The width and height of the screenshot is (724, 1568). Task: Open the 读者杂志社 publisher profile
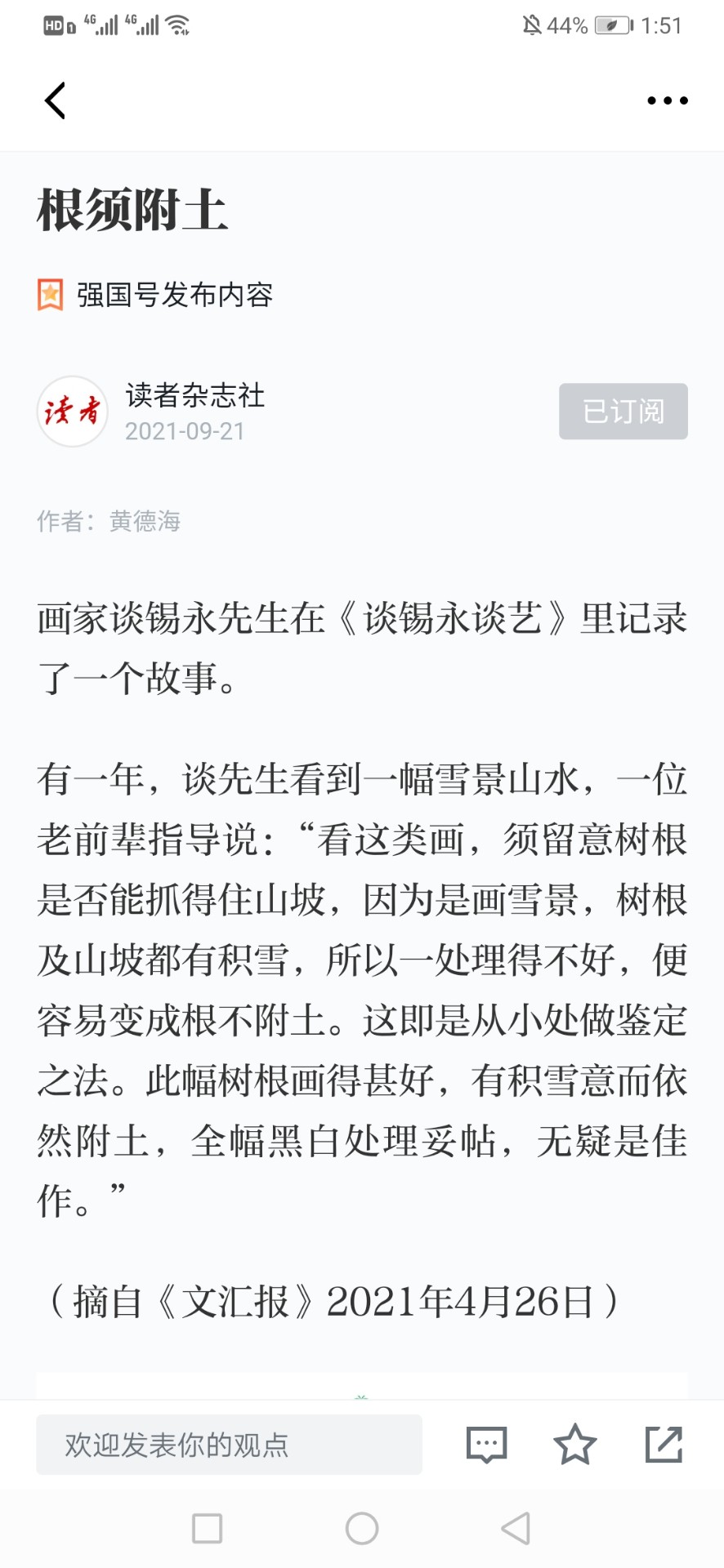click(194, 395)
